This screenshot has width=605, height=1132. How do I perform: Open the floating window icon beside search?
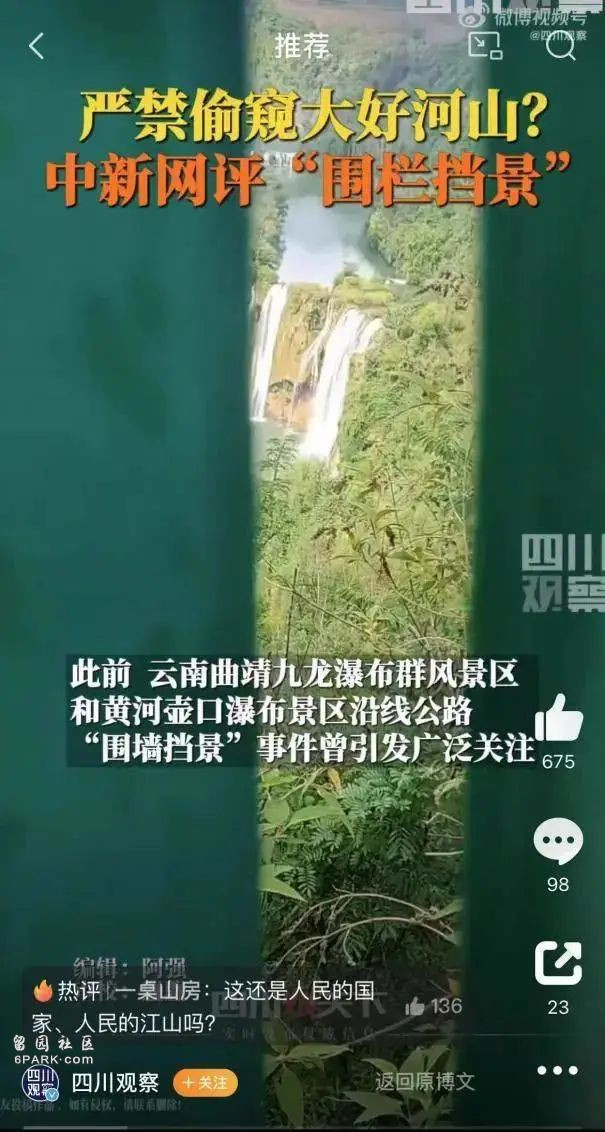pos(485,45)
